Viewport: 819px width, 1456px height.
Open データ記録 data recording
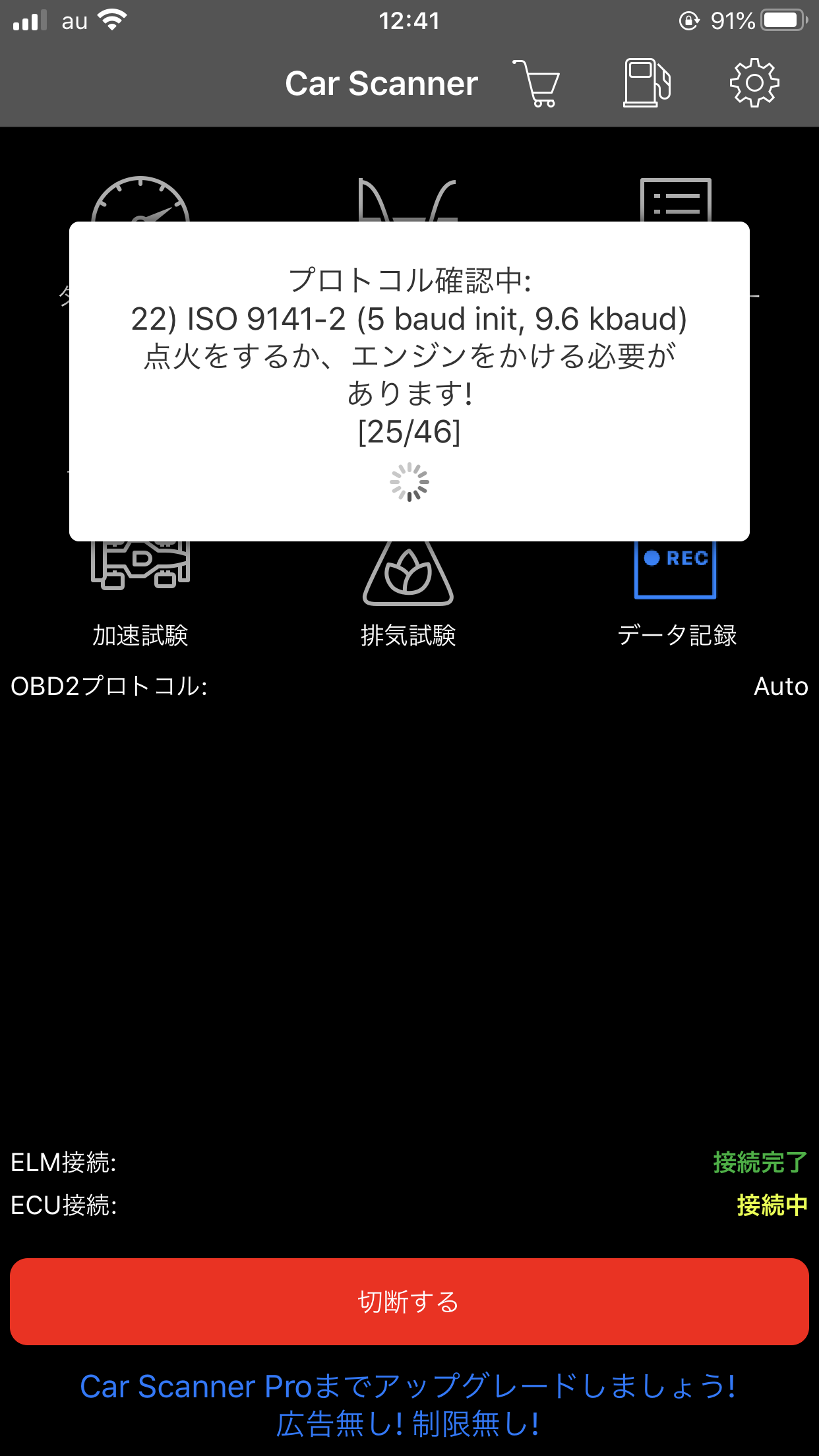click(x=677, y=593)
